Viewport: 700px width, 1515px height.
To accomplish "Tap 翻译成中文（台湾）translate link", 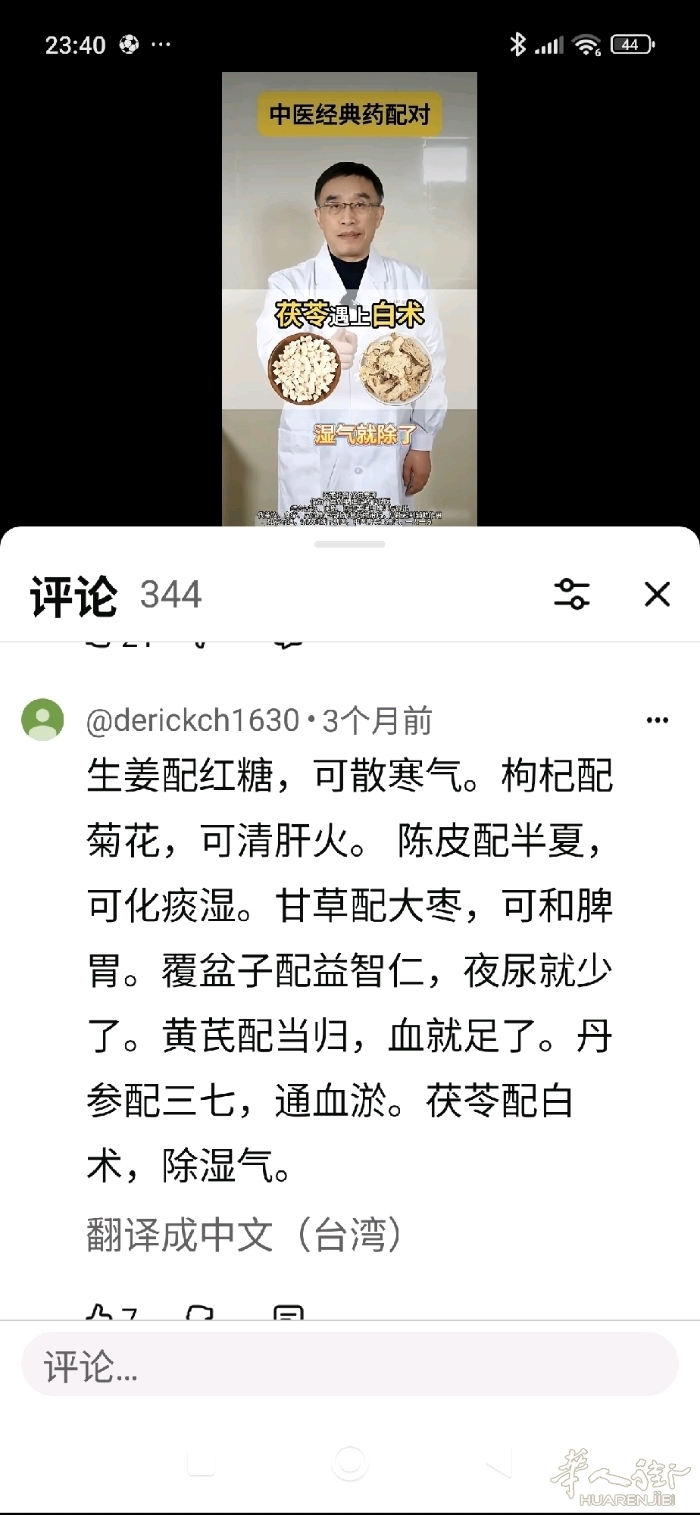I will 245,1235.
